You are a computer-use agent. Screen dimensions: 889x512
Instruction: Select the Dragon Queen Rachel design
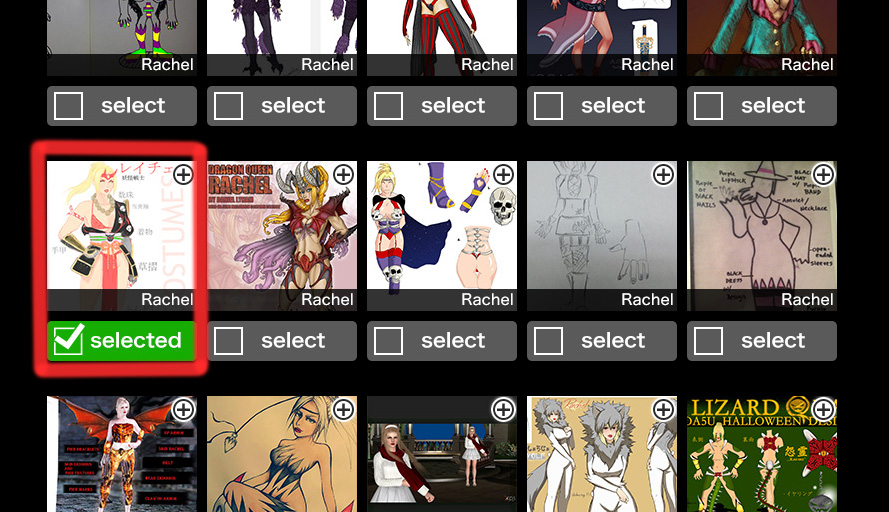[x=281, y=341]
